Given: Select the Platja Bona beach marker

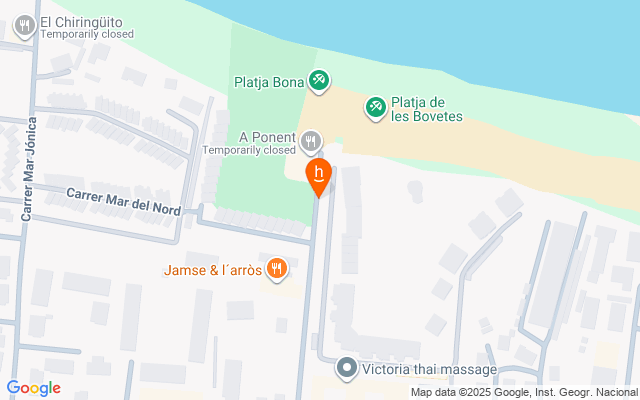Looking at the screenshot, I should click(318, 80).
